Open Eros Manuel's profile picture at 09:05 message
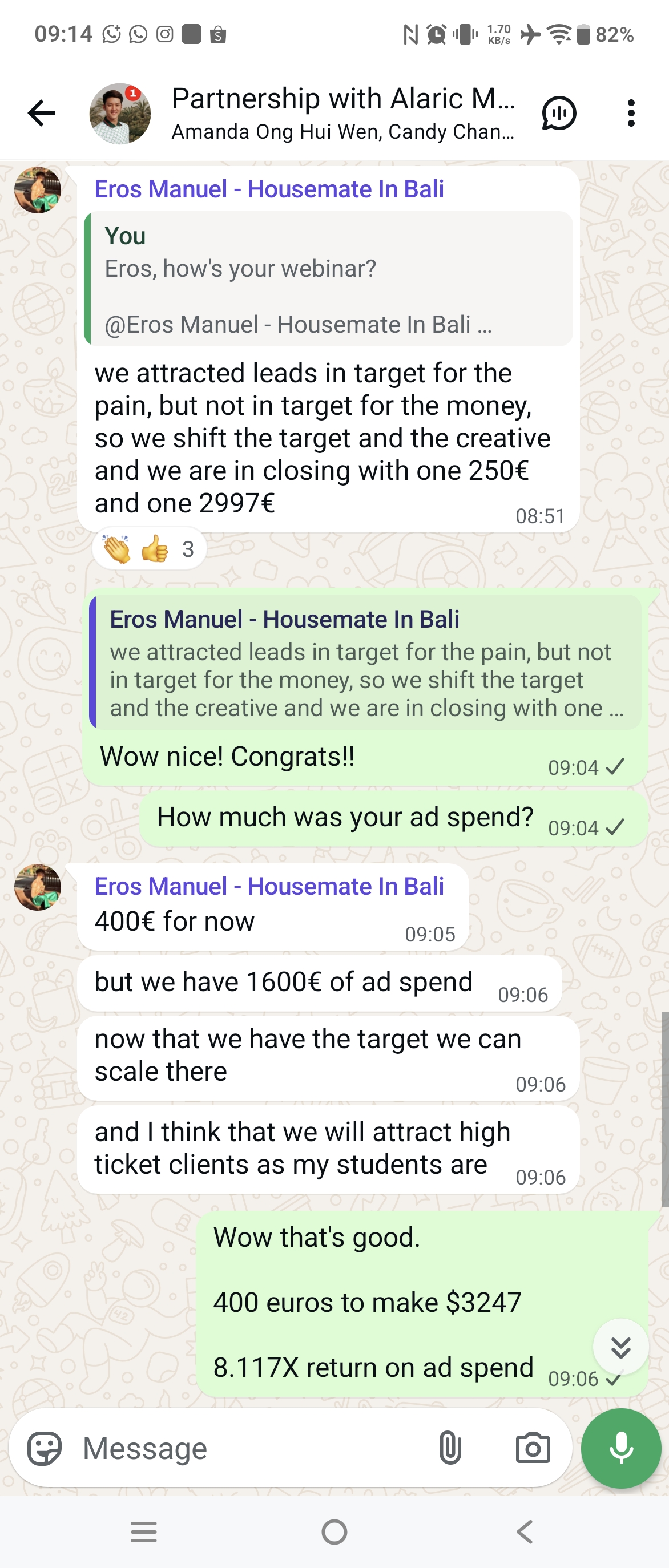Screen dimensions: 669x1568 click(x=38, y=887)
